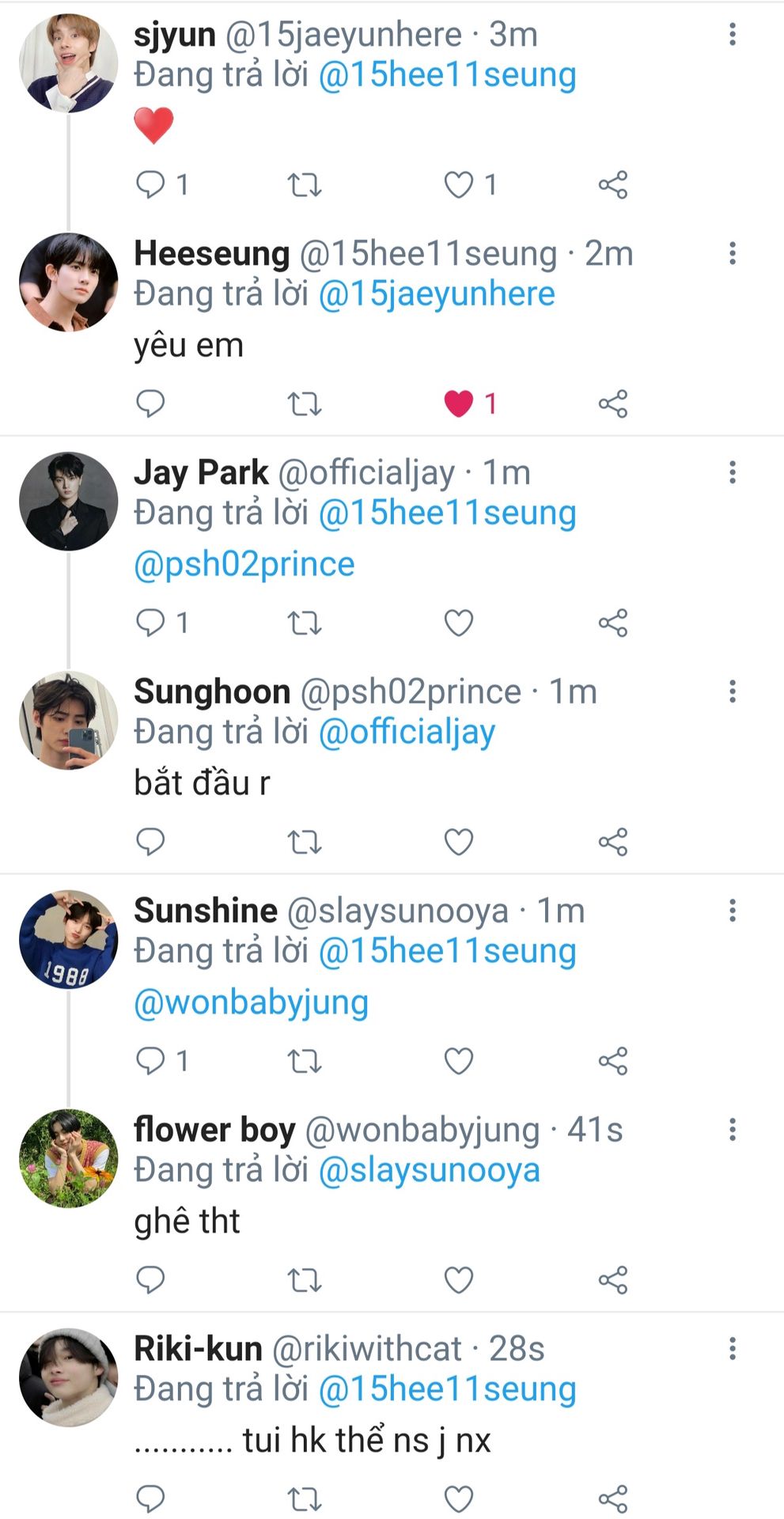The height and width of the screenshot is (1519, 784).
Task: Share Sunghoon's "bắt đầu r" reply
Action: coord(612,843)
